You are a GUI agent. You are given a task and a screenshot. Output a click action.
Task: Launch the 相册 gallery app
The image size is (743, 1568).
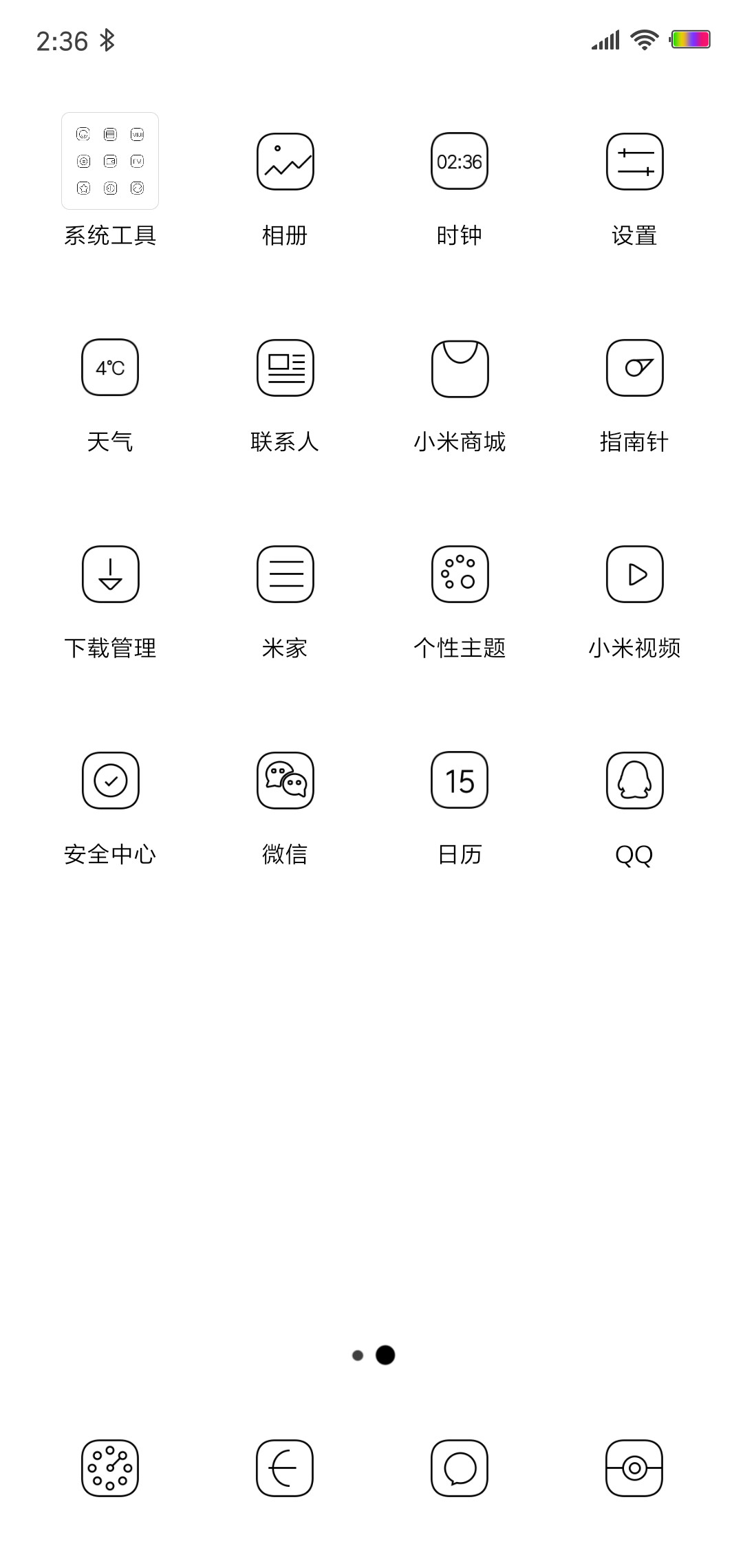[x=285, y=162]
